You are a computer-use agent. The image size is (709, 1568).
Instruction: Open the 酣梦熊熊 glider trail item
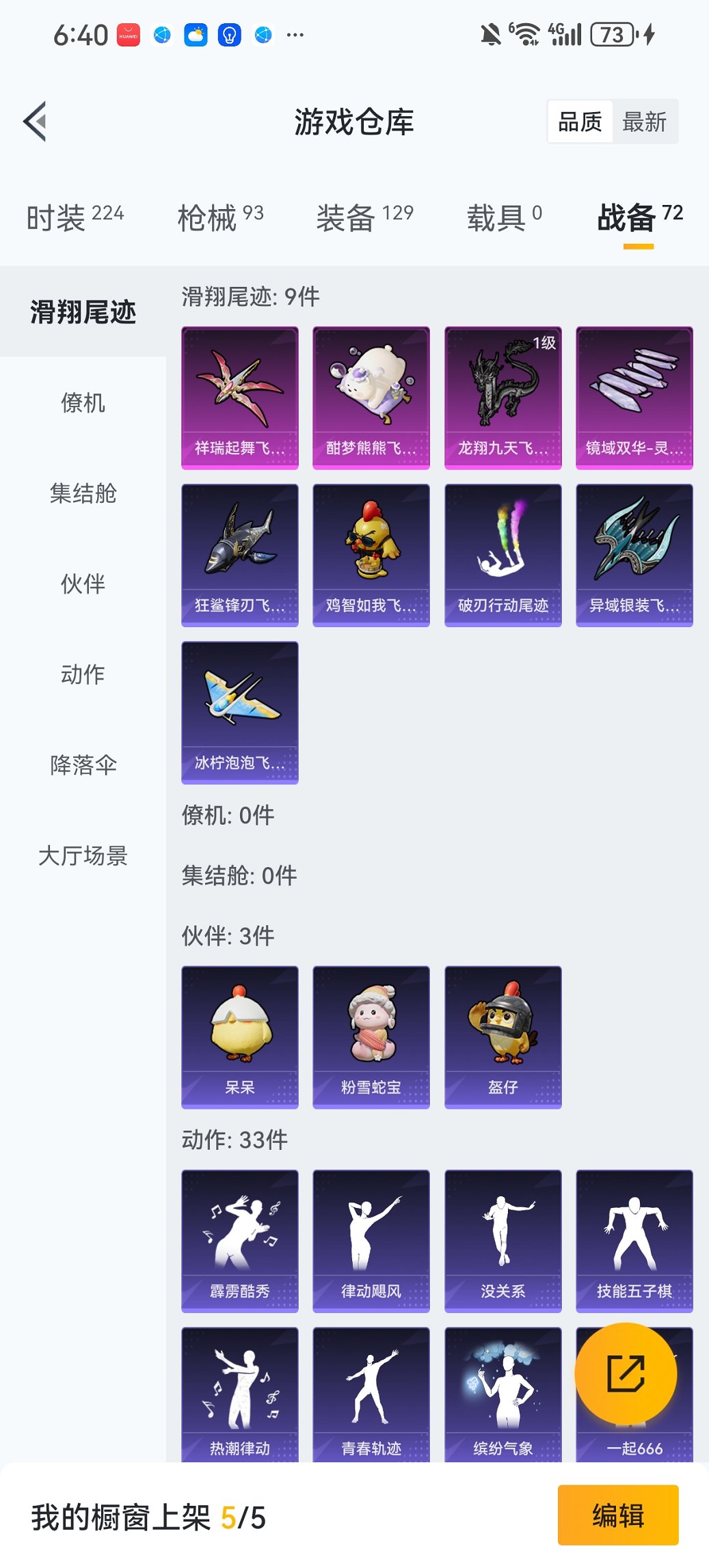pos(371,397)
